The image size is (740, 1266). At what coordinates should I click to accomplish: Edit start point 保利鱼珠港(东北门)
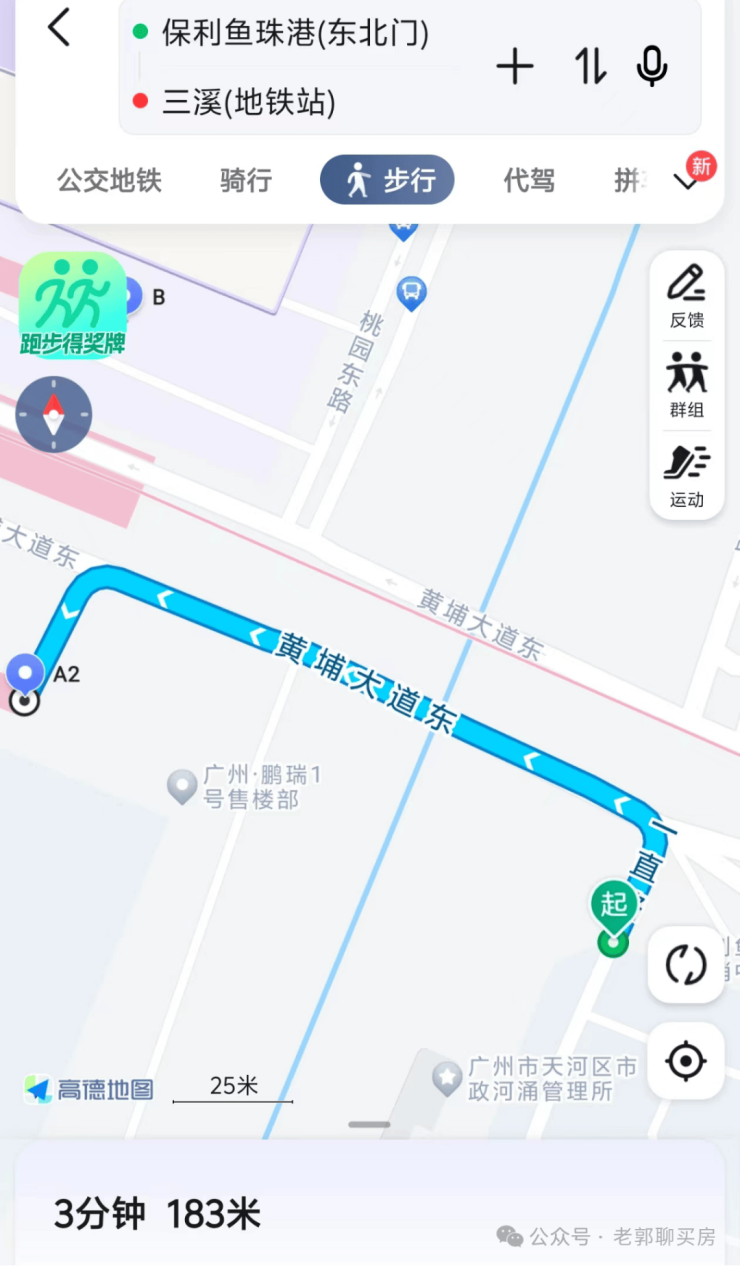click(295, 33)
